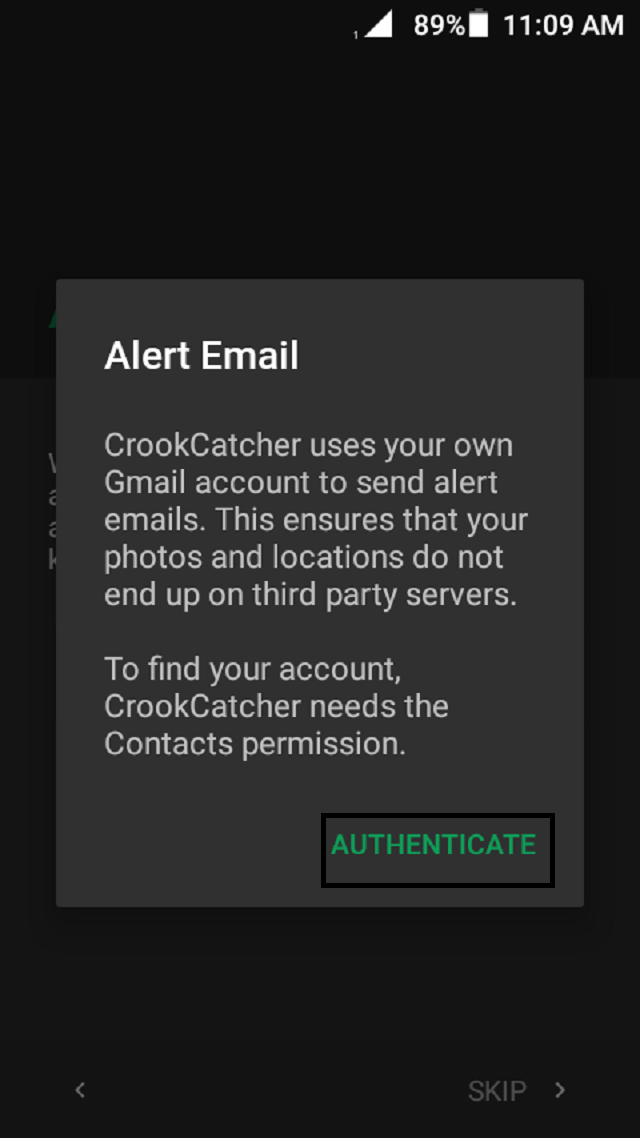Skip this setup step

pos(497,1090)
